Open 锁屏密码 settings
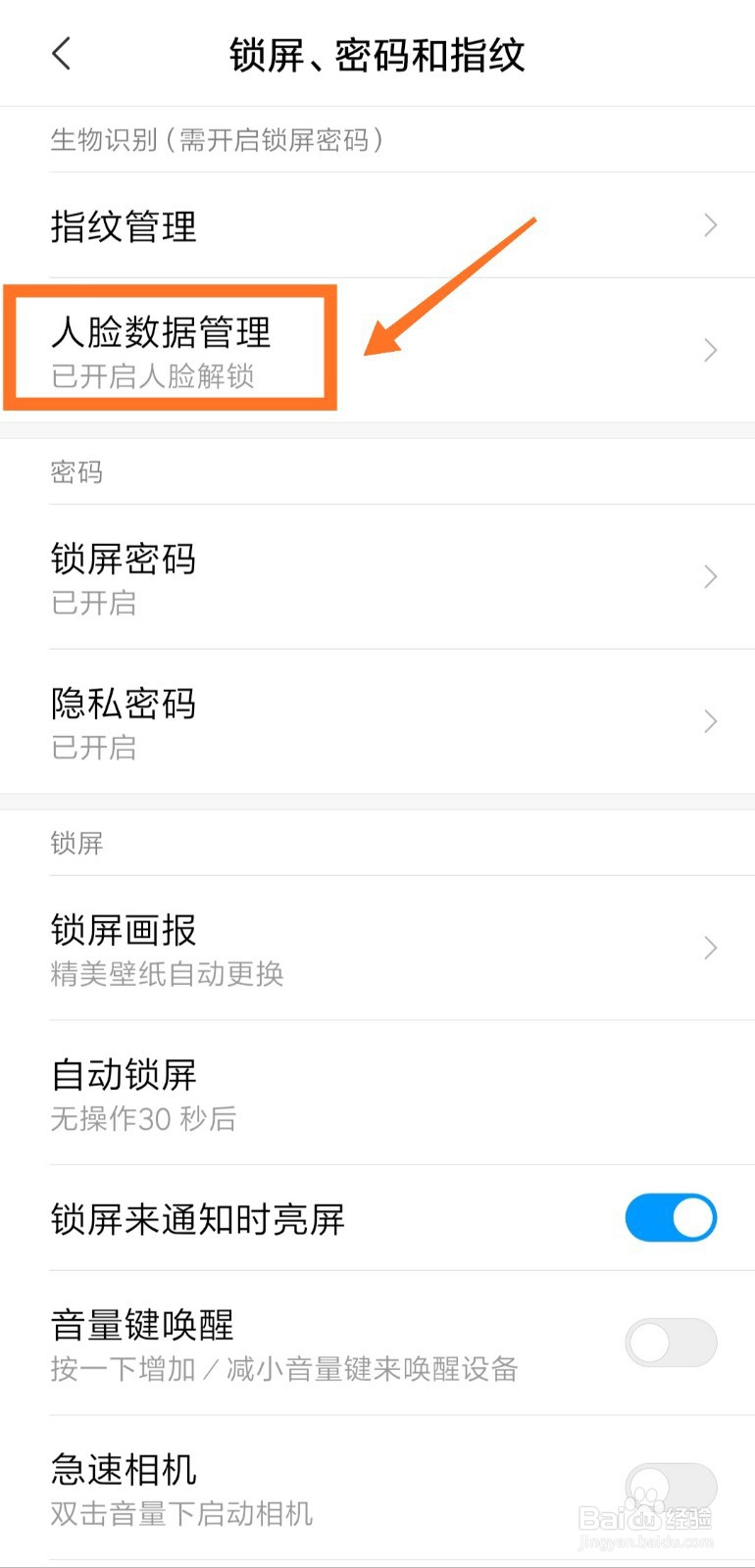 [377, 577]
